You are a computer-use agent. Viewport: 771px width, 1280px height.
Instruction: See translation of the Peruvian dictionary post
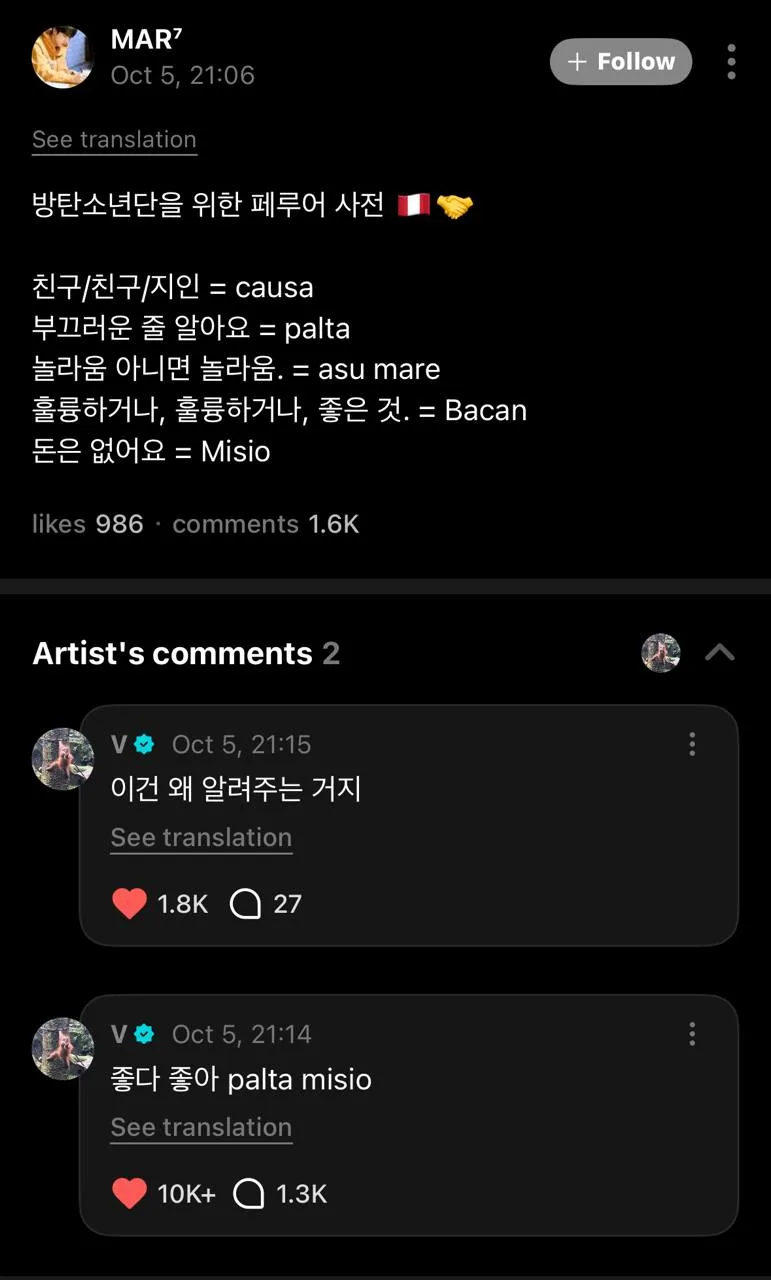point(114,140)
